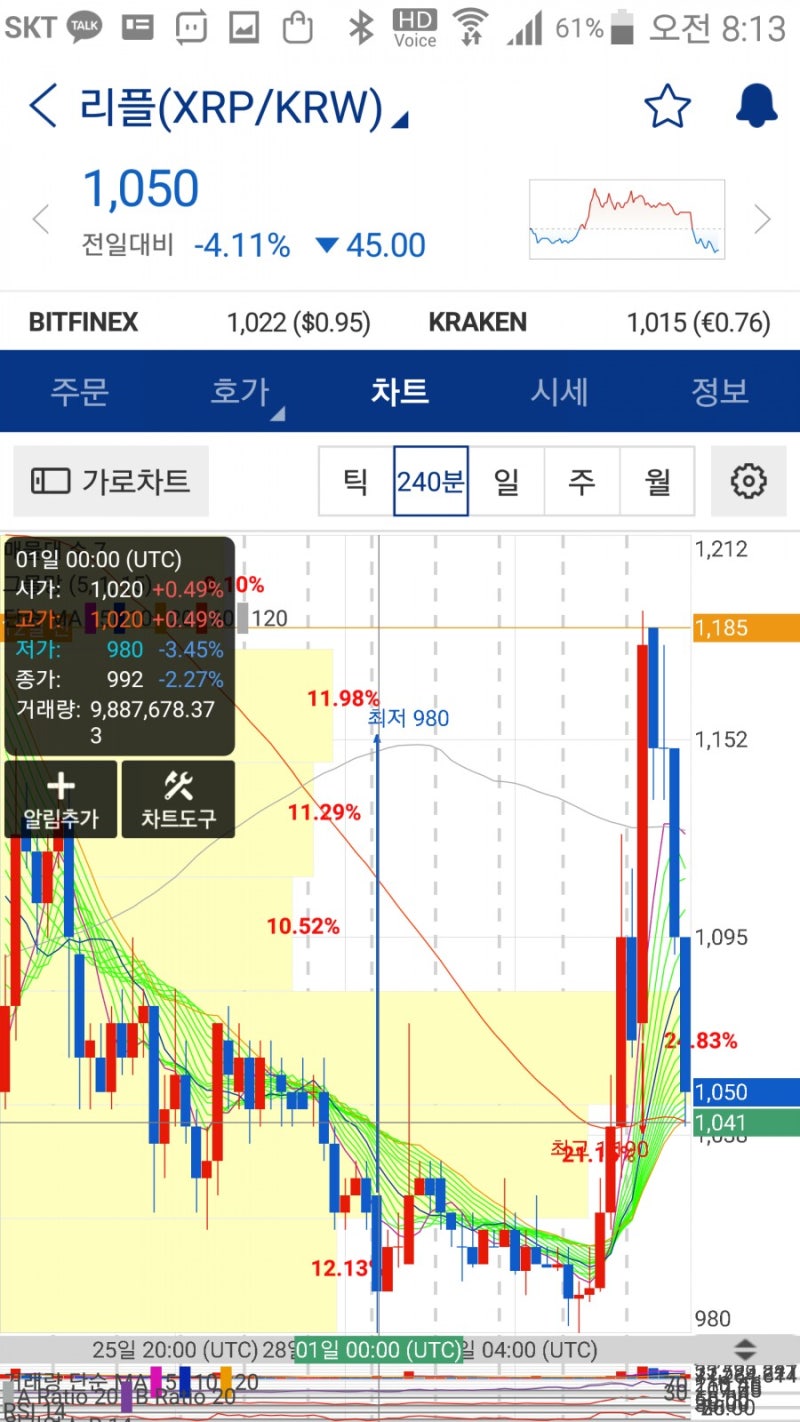The height and width of the screenshot is (1422, 800).
Task: Tap the mini sparkline chart thumbnail
Action: pos(627,218)
